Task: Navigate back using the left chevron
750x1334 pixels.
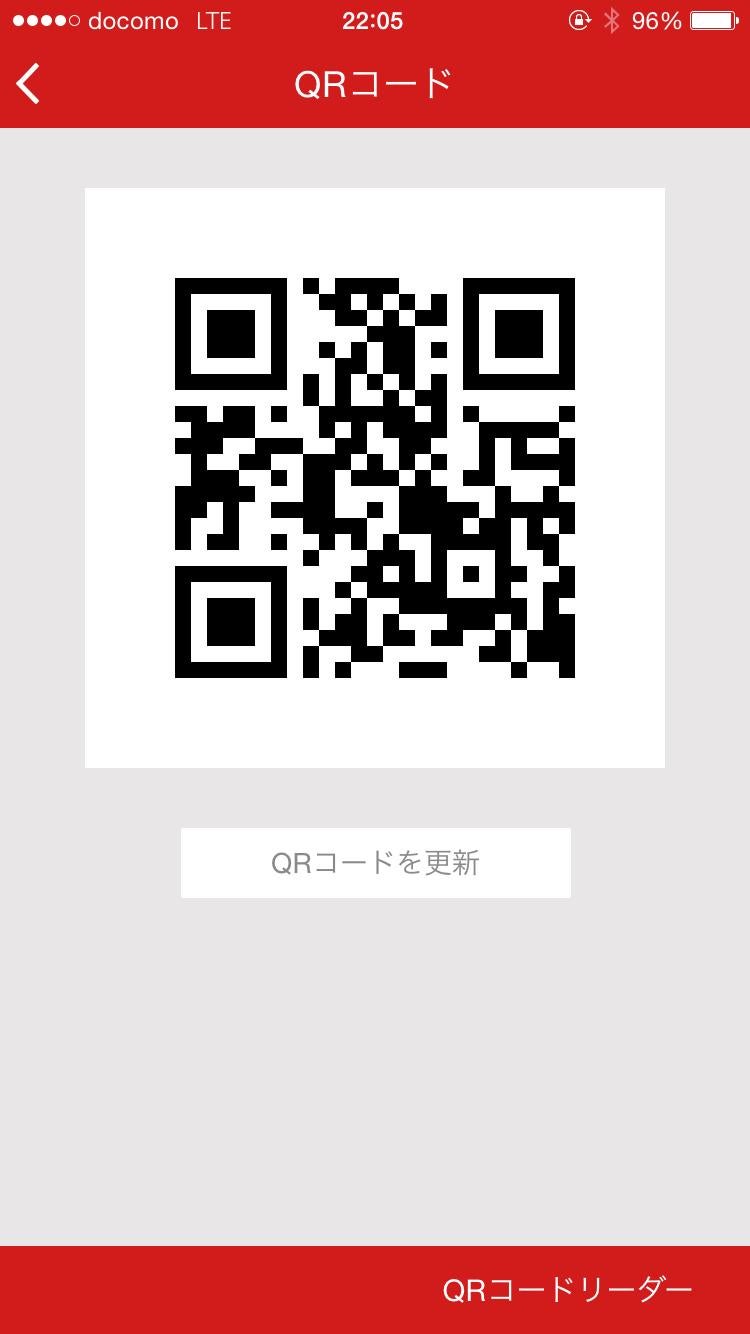Action: [27, 83]
